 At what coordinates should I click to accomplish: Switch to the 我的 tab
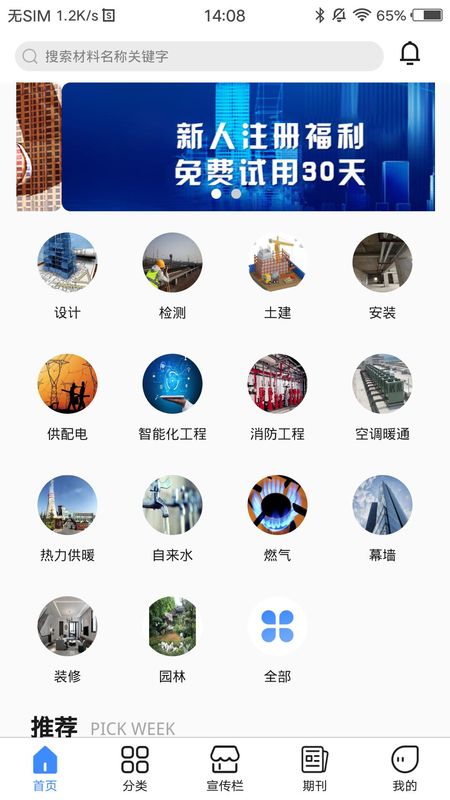click(405, 768)
